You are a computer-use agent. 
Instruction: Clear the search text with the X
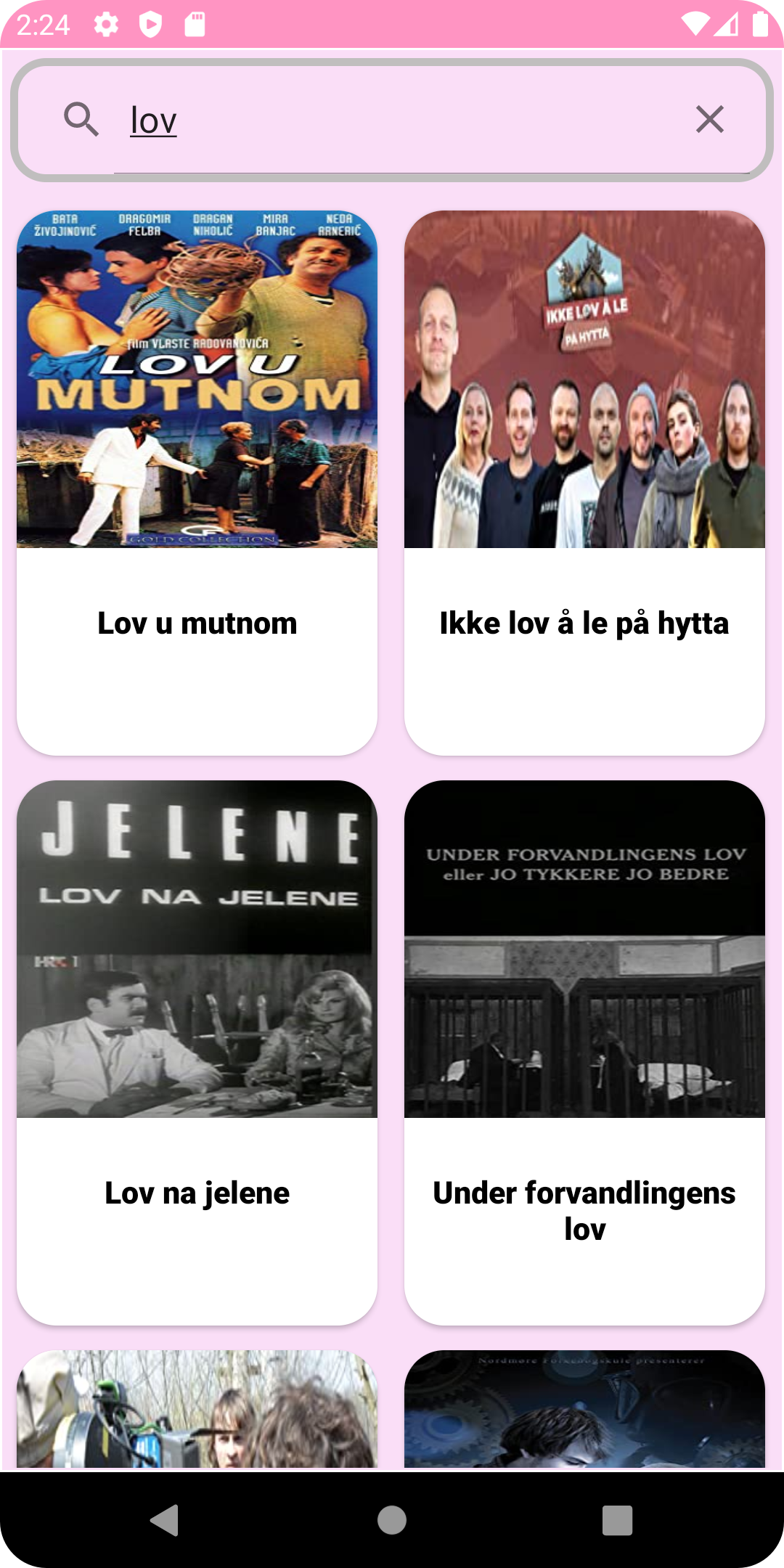tap(709, 119)
